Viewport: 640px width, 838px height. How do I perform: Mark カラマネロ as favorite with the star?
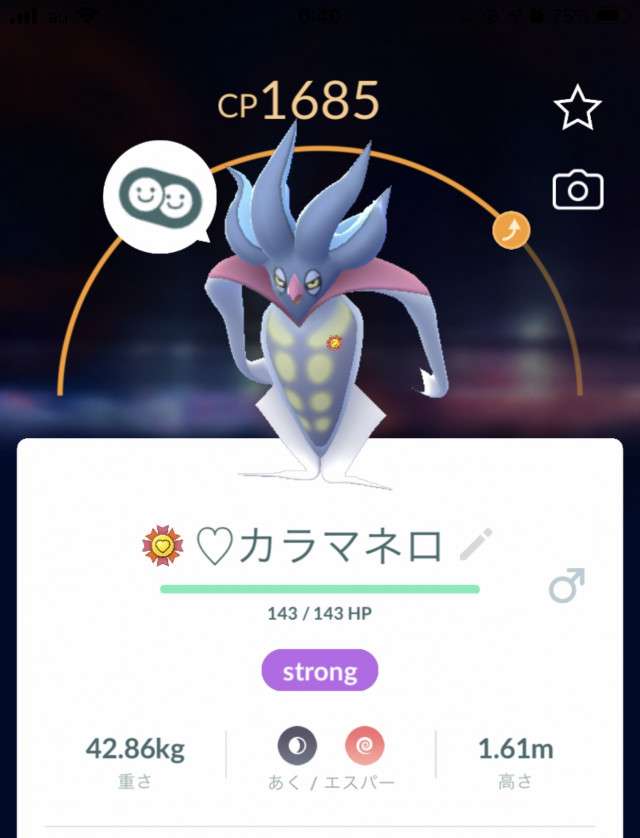click(x=577, y=107)
